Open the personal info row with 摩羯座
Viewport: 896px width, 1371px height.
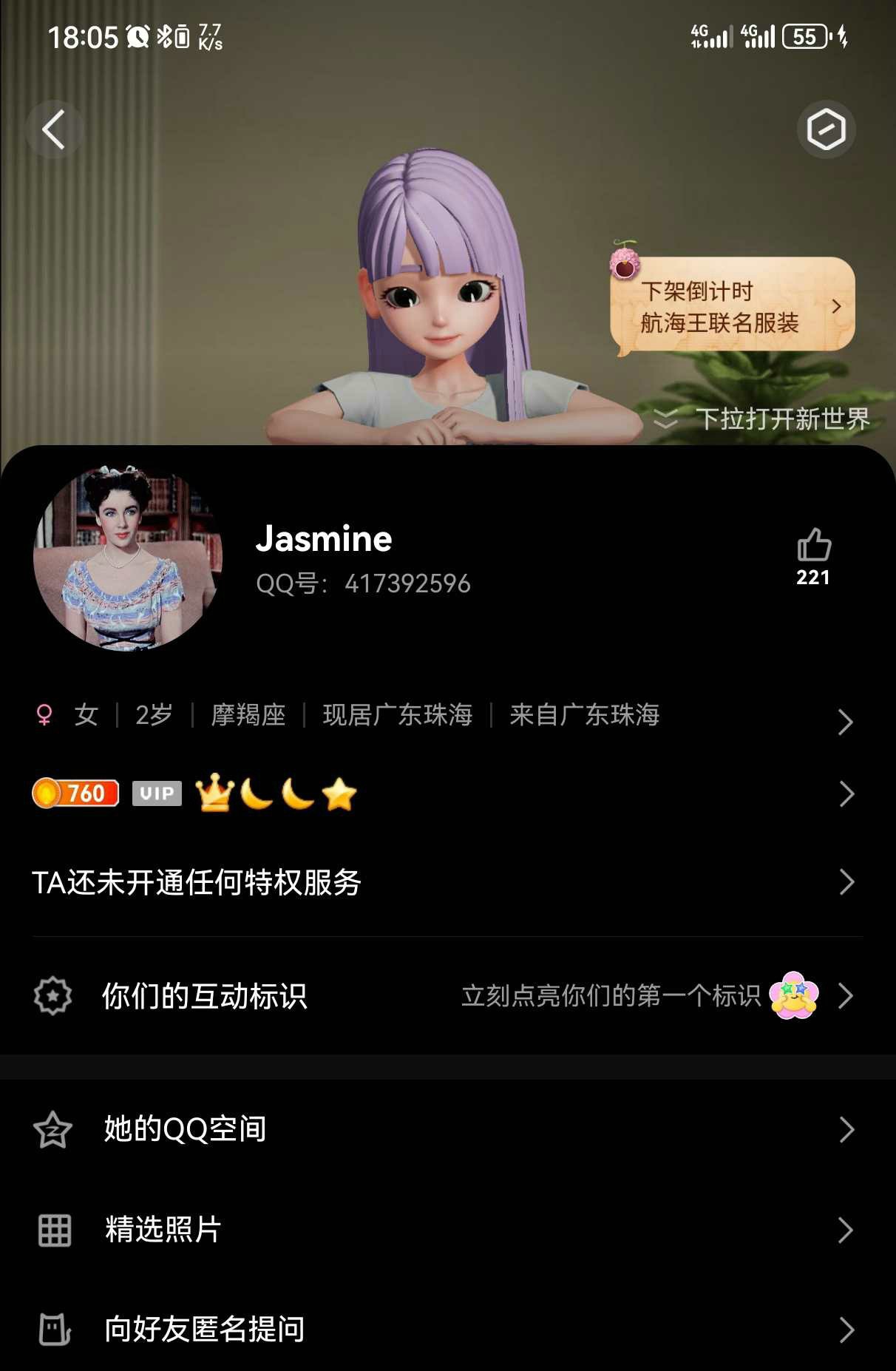click(x=444, y=716)
